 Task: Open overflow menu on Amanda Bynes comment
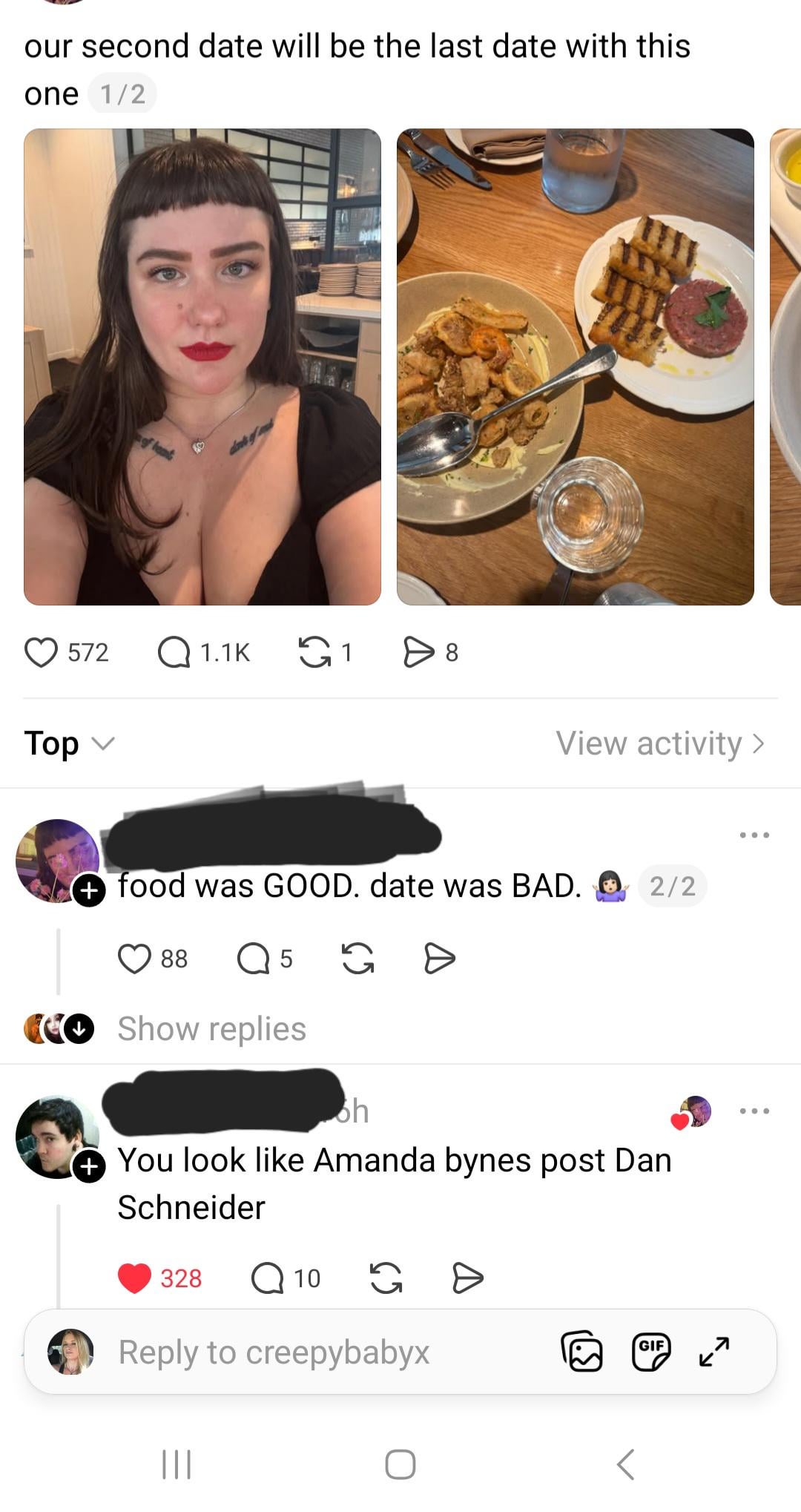pos(754,1111)
